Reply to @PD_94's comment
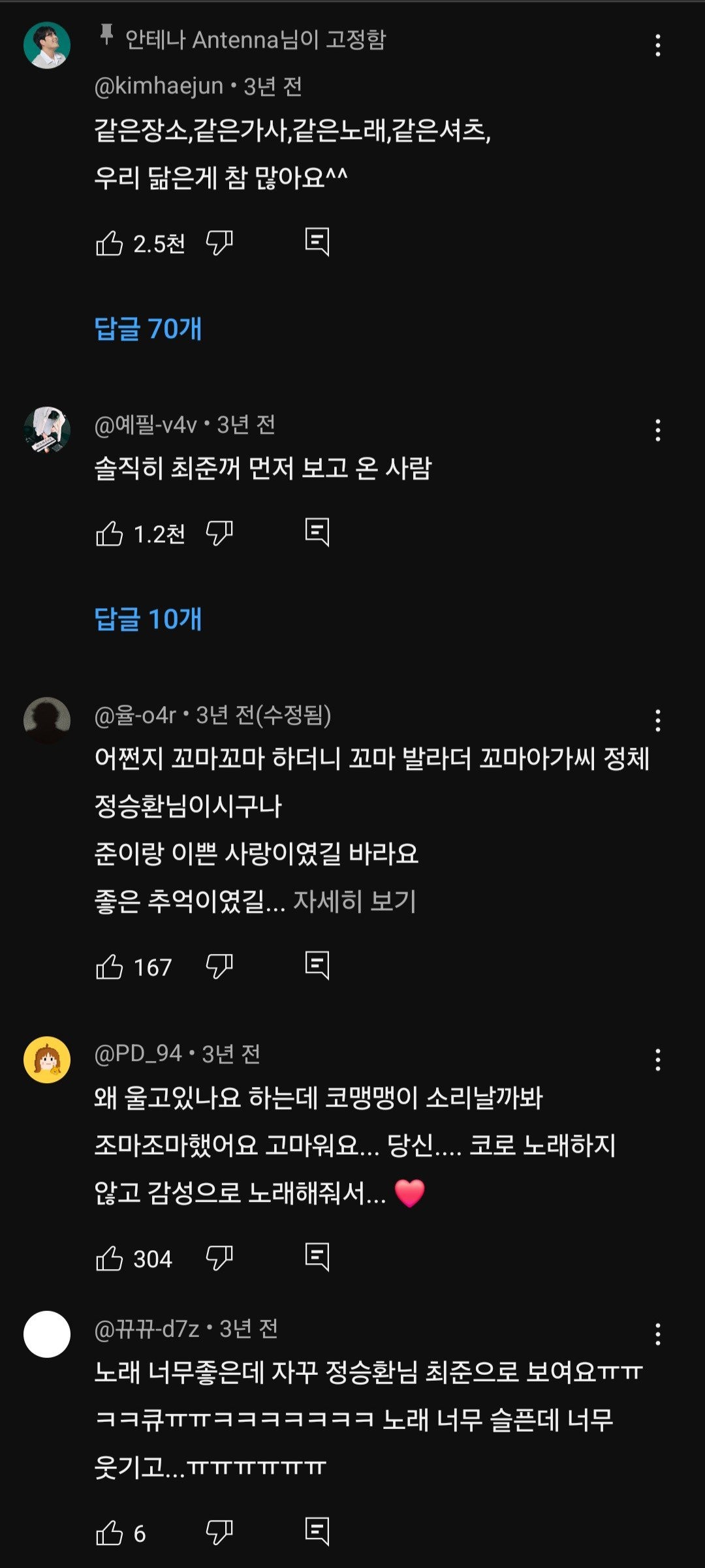 tap(317, 1257)
